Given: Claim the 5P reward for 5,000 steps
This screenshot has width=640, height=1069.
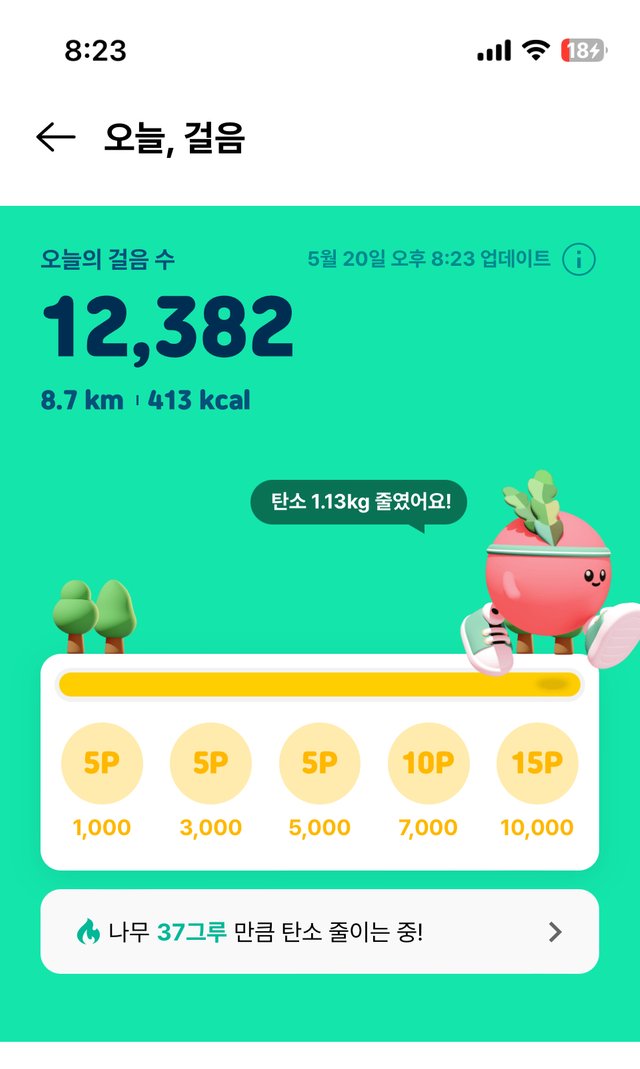Looking at the screenshot, I should pyautogui.click(x=319, y=765).
